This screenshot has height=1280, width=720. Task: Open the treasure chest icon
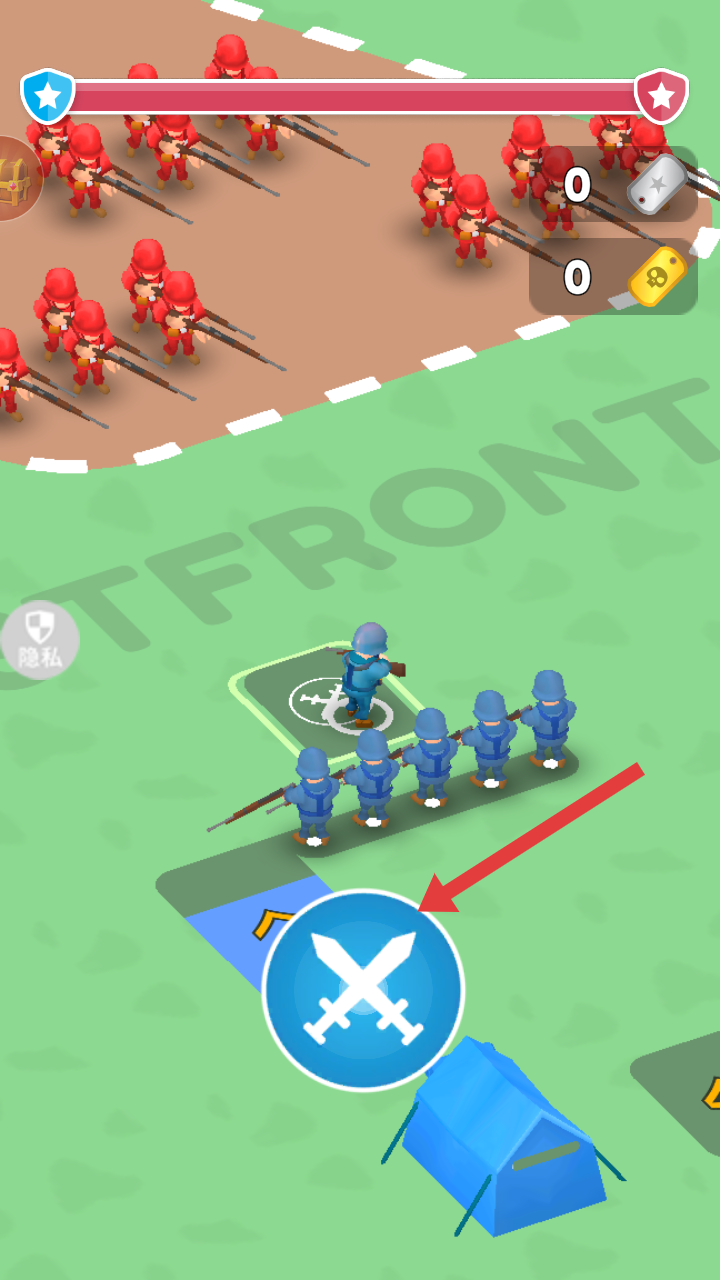[16, 180]
